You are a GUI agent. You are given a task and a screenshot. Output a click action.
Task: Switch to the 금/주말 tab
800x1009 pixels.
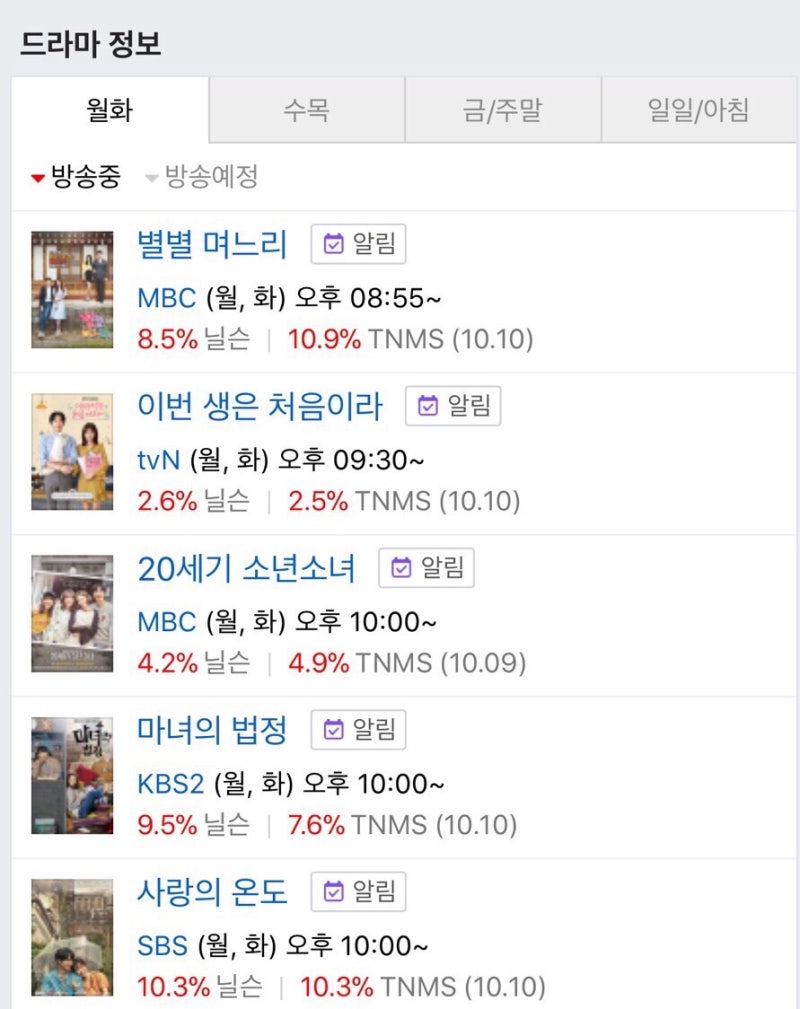[x=502, y=110]
